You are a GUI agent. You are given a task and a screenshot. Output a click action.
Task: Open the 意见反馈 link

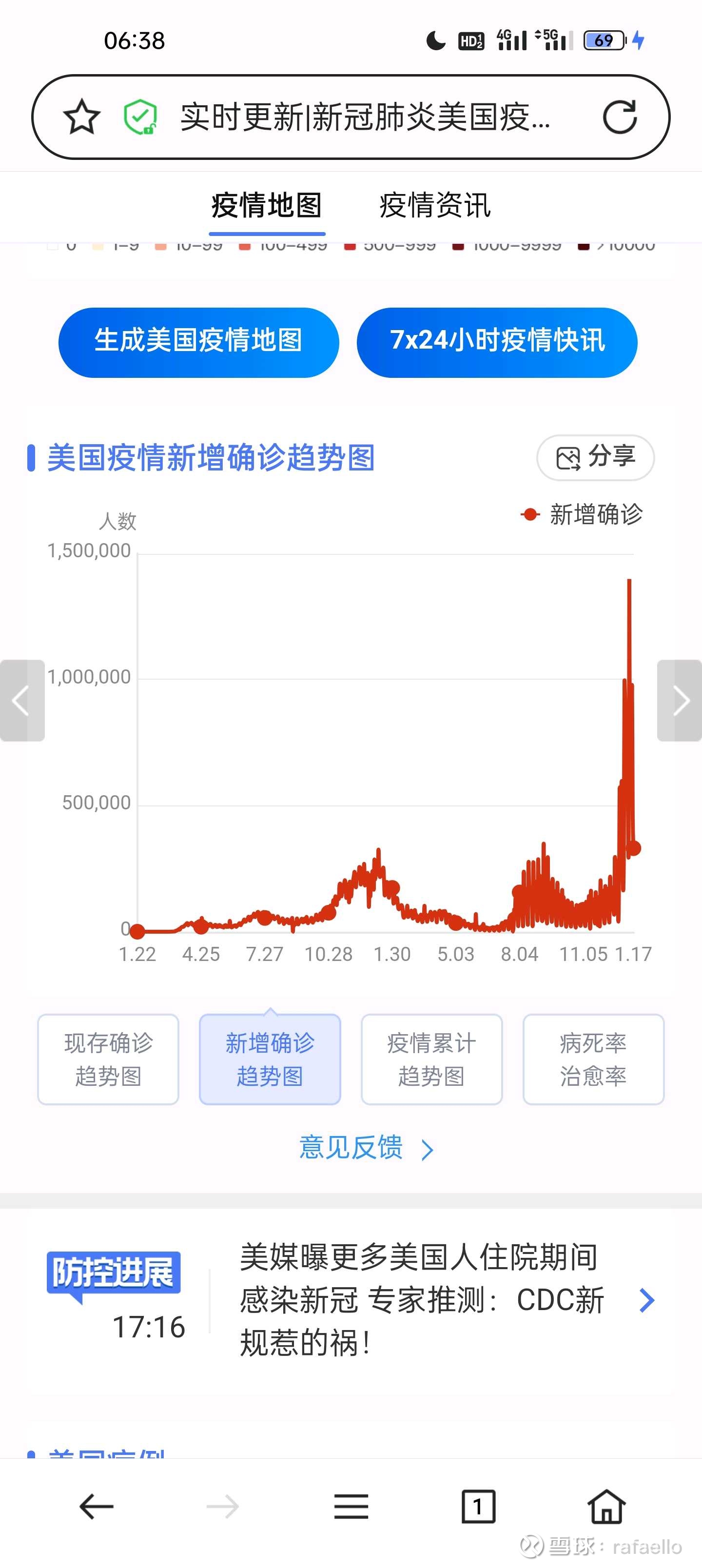point(365,1148)
